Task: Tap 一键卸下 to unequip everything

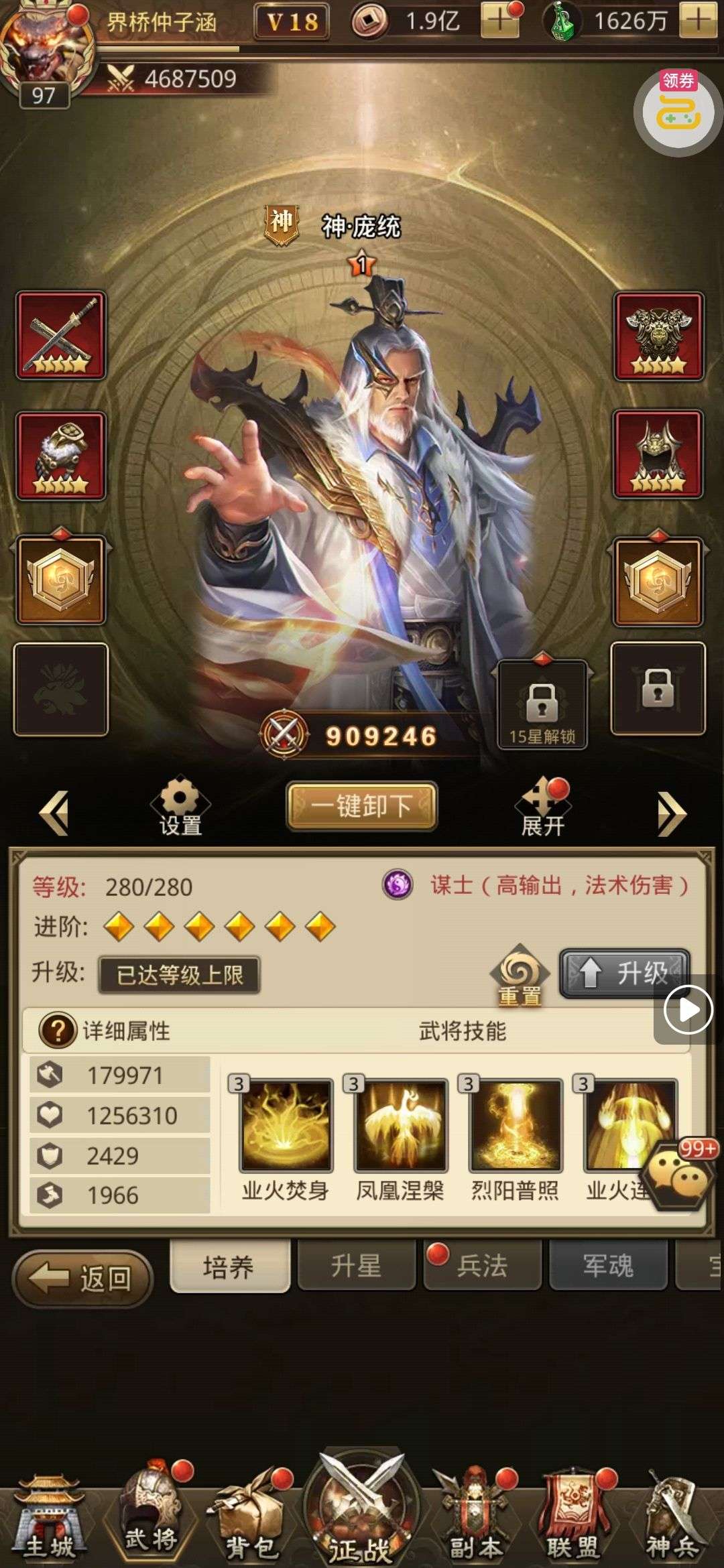Action: coord(361,806)
